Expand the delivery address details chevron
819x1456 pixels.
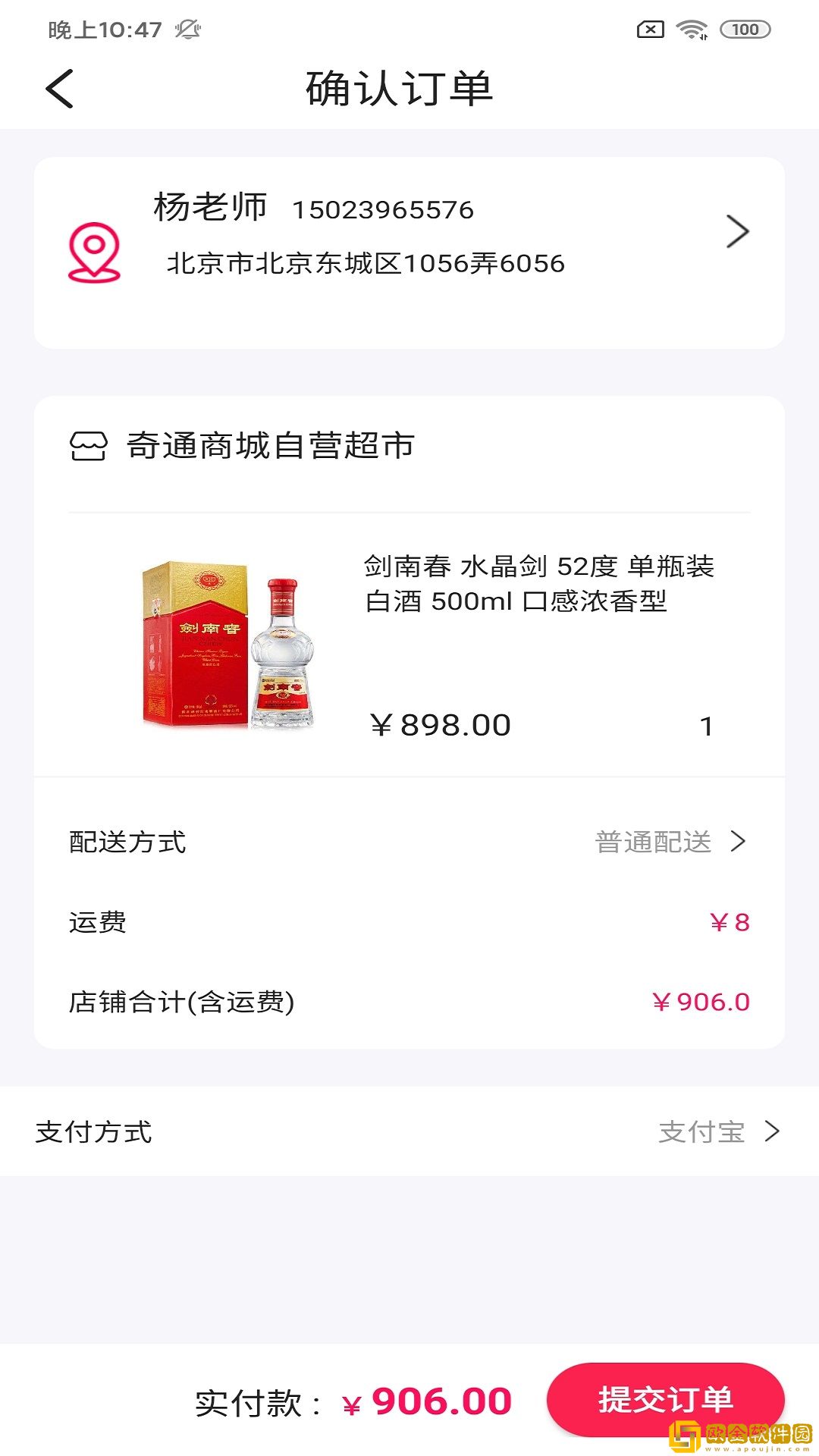coord(736,231)
